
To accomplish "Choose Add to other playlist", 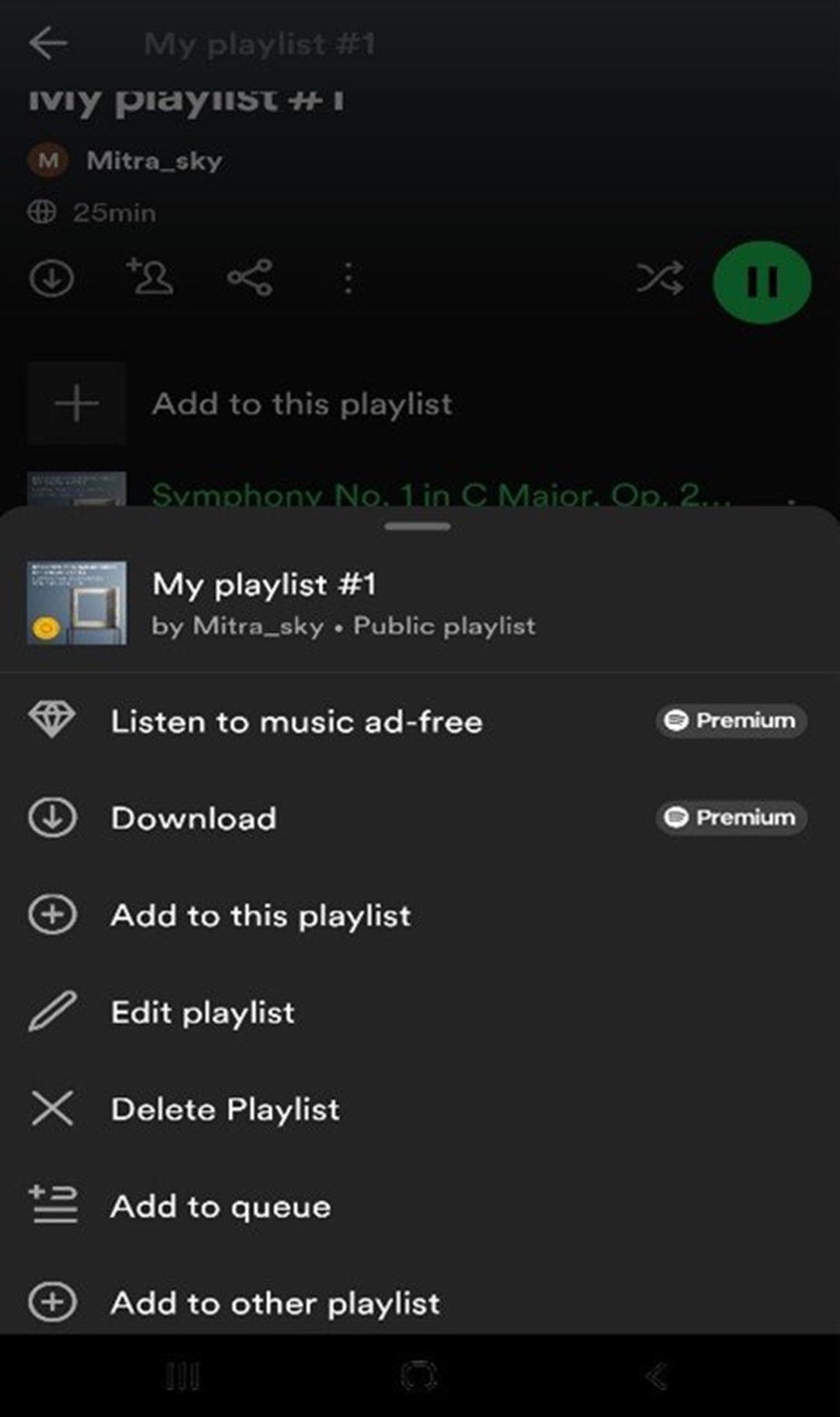I will click(x=420, y=1302).
